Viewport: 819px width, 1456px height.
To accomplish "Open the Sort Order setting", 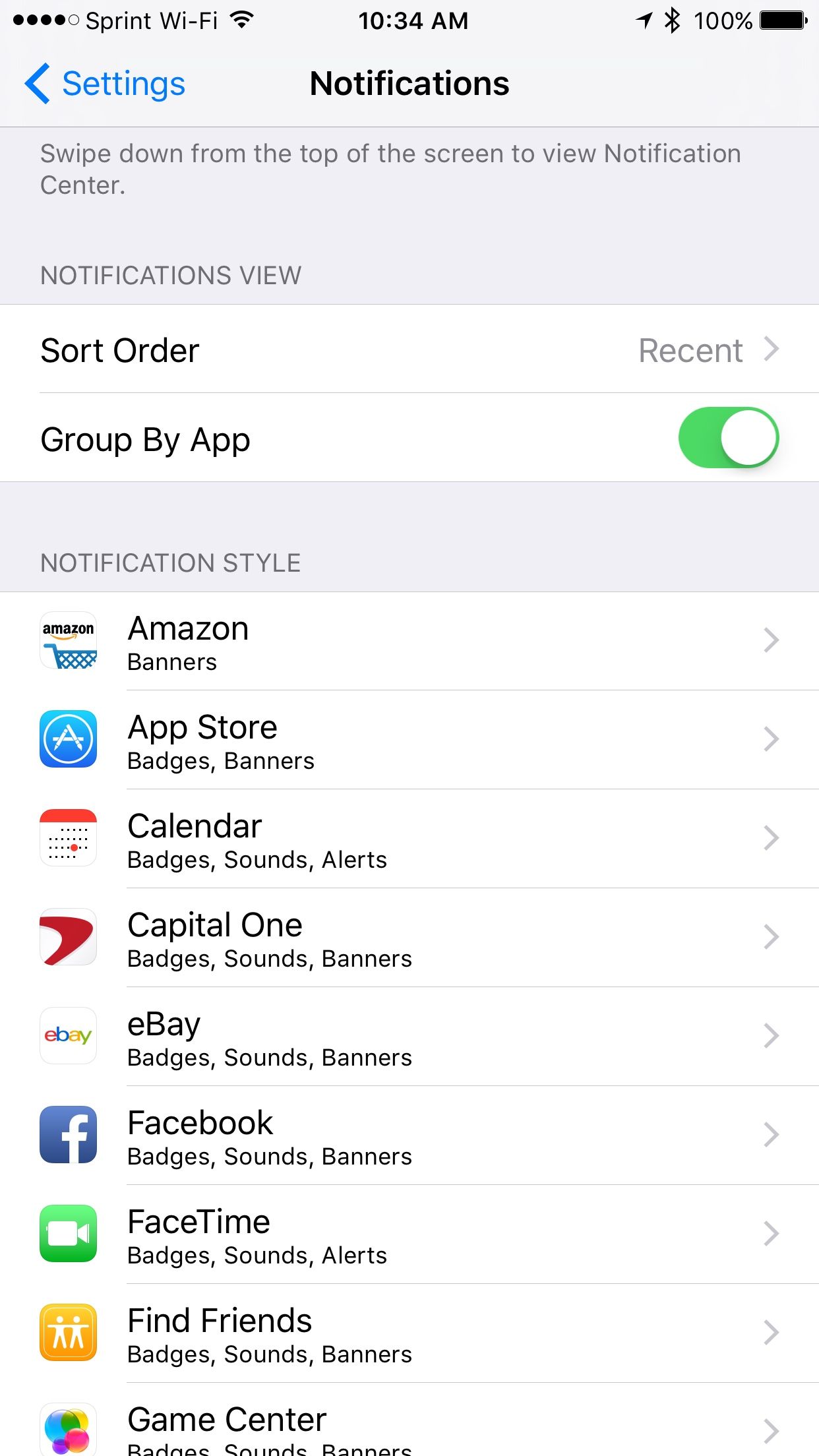I will click(409, 349).
